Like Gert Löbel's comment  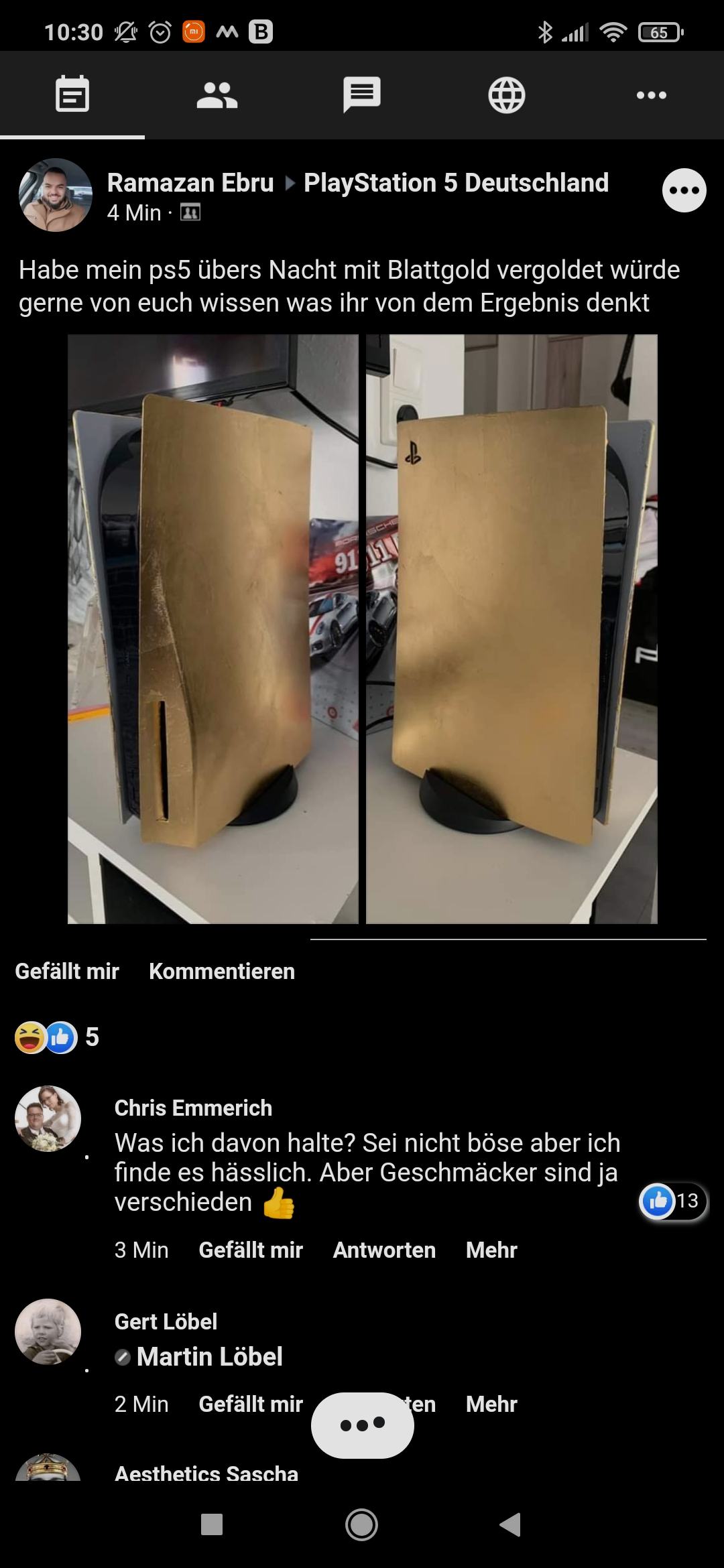251,1404
